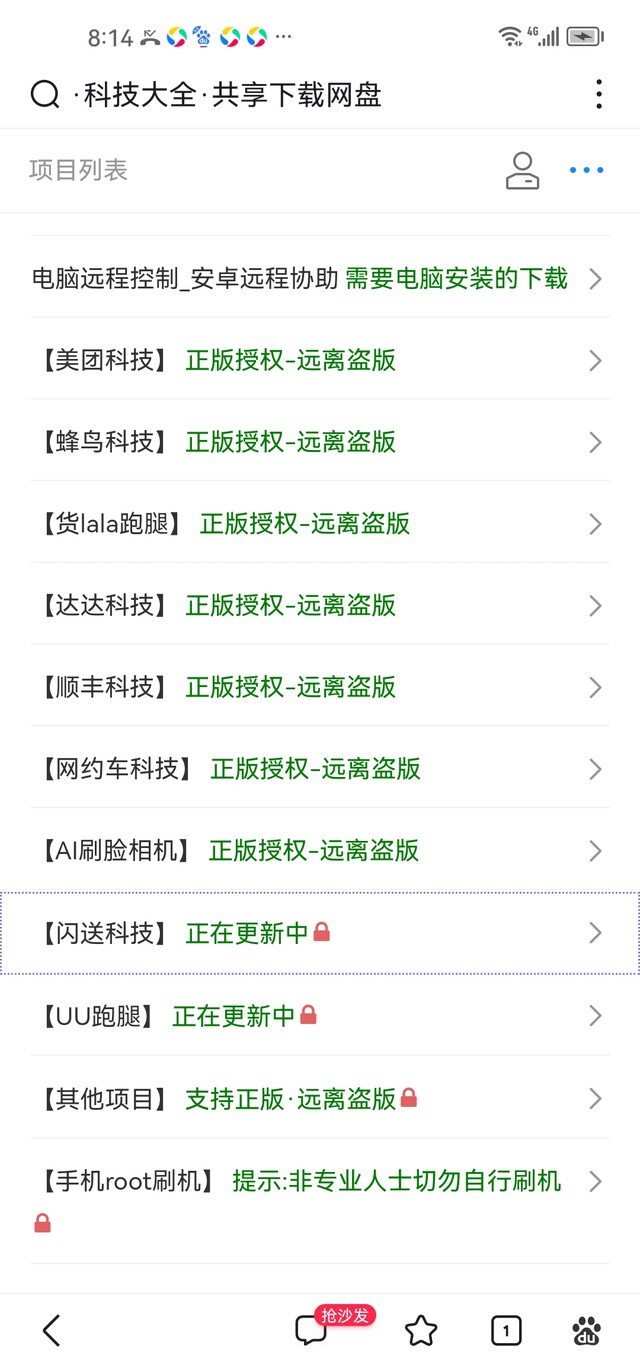
Task: Open the 达达科技 project
Action: tap(320, 606)
